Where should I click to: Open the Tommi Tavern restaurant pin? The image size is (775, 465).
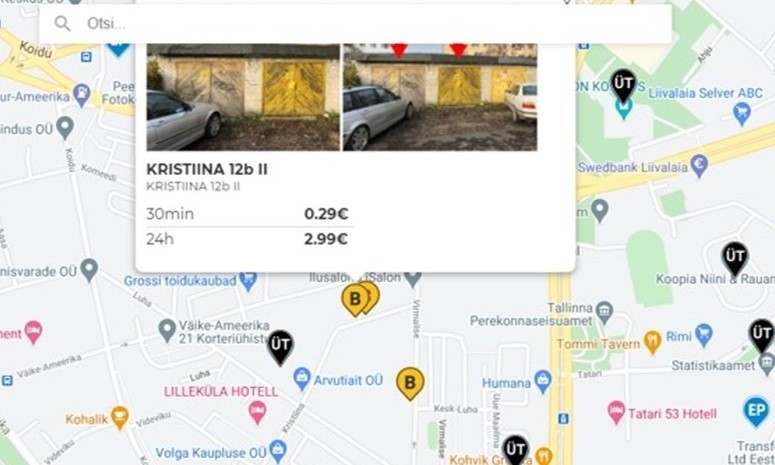coord(652,342)
